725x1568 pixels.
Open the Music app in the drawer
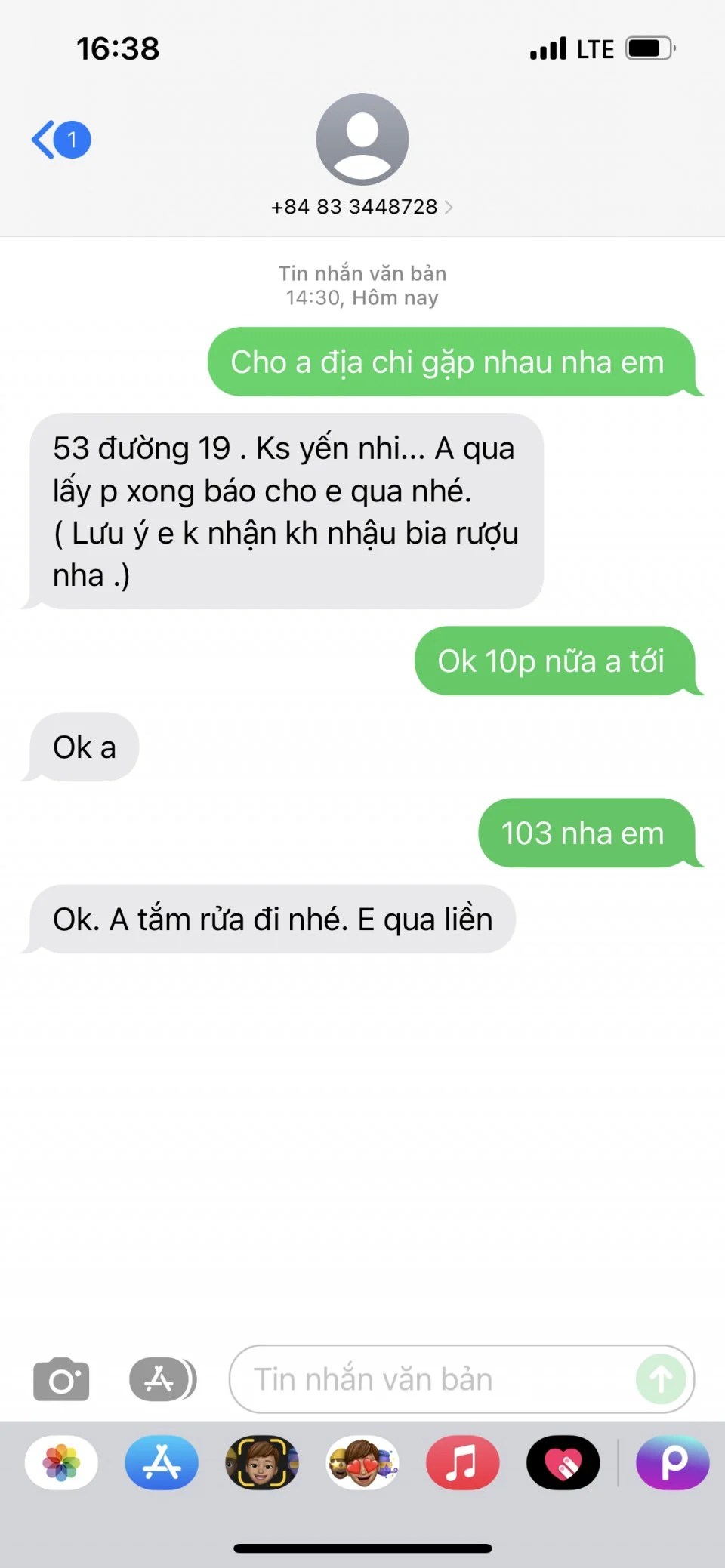pos(462,1462)
